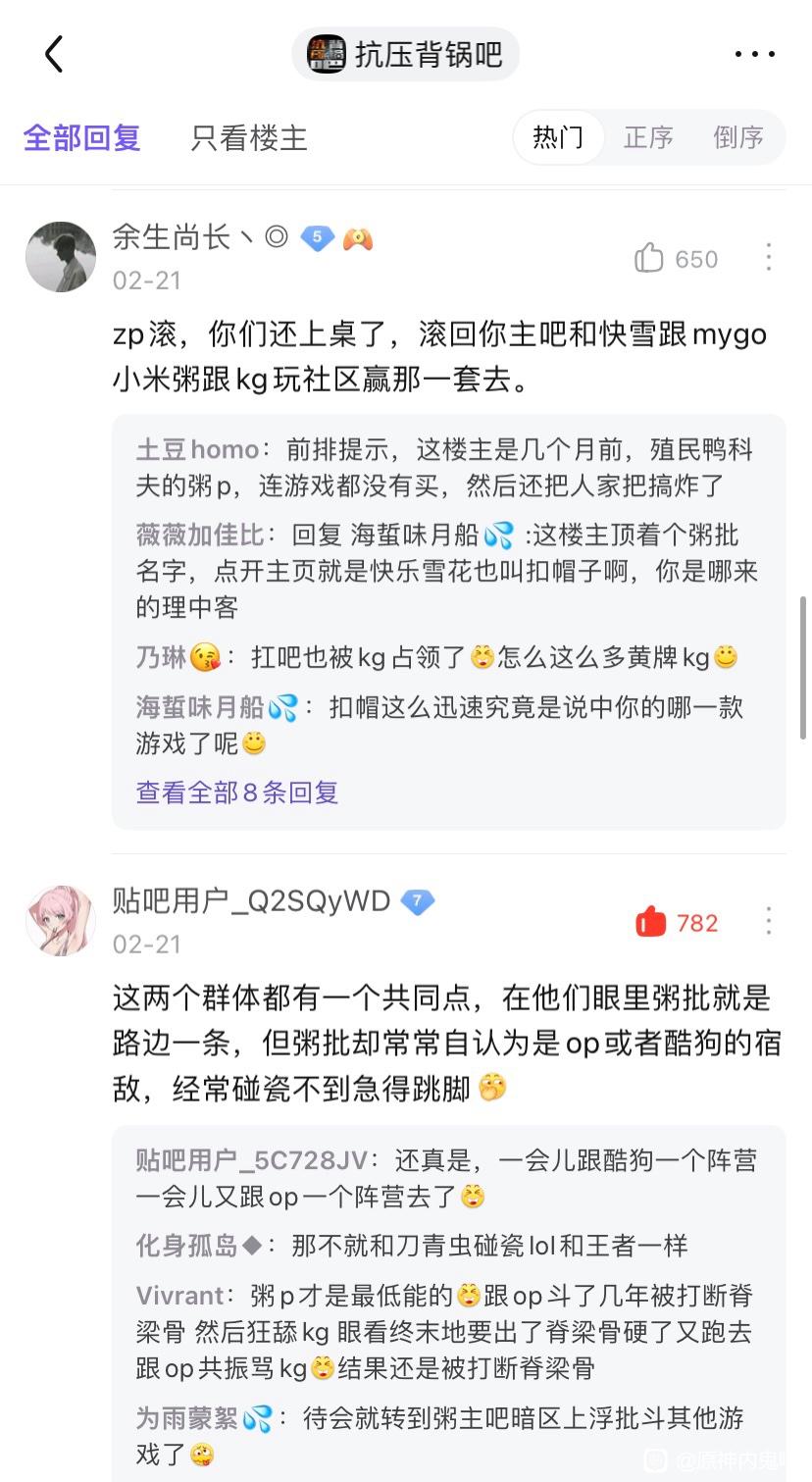Open more options on 贴吧用户_Q2SQyWD's reply

[x=769, y=921]
